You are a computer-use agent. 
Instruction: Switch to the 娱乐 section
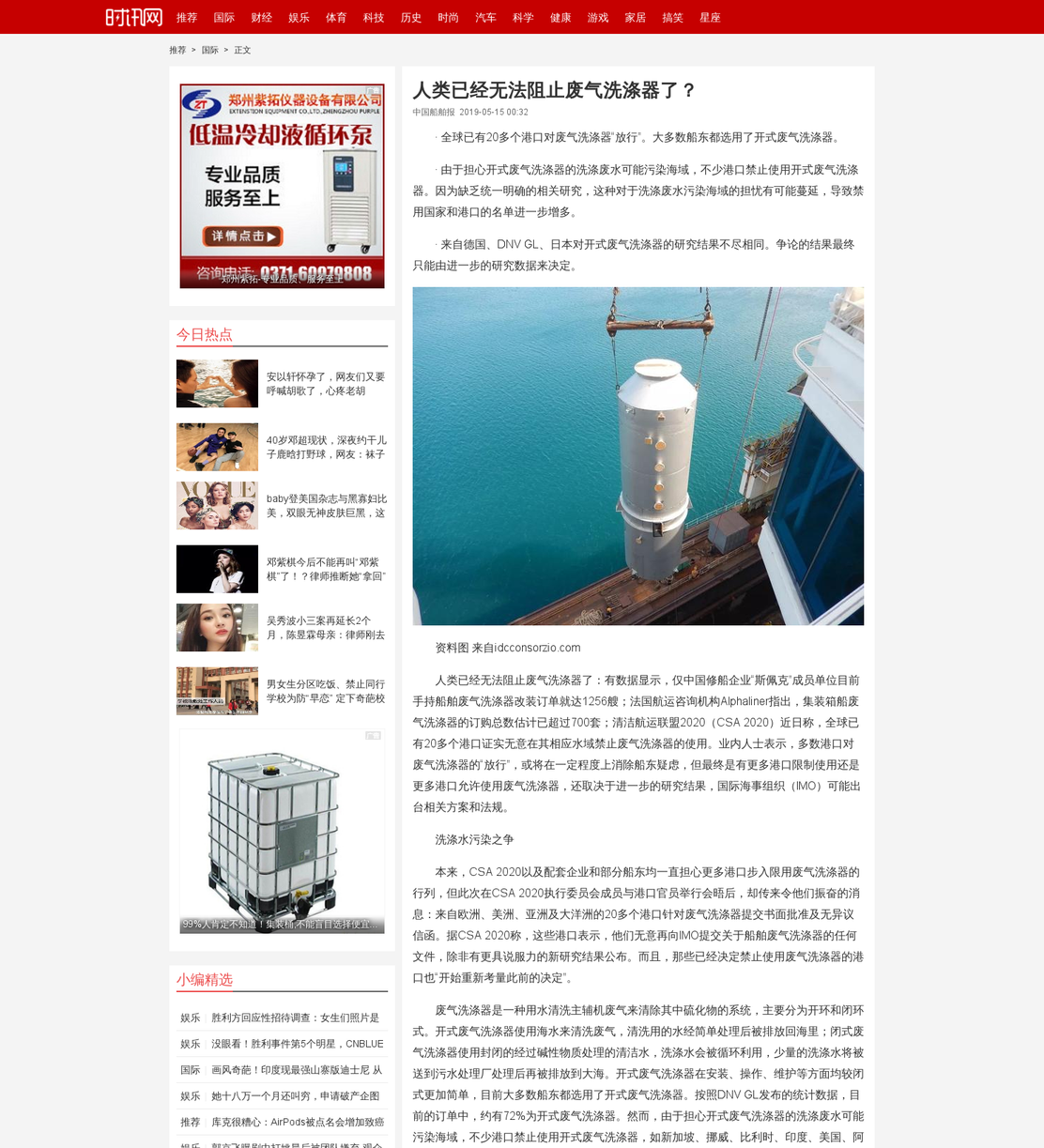pyautogui.click(x=299, y=18)
